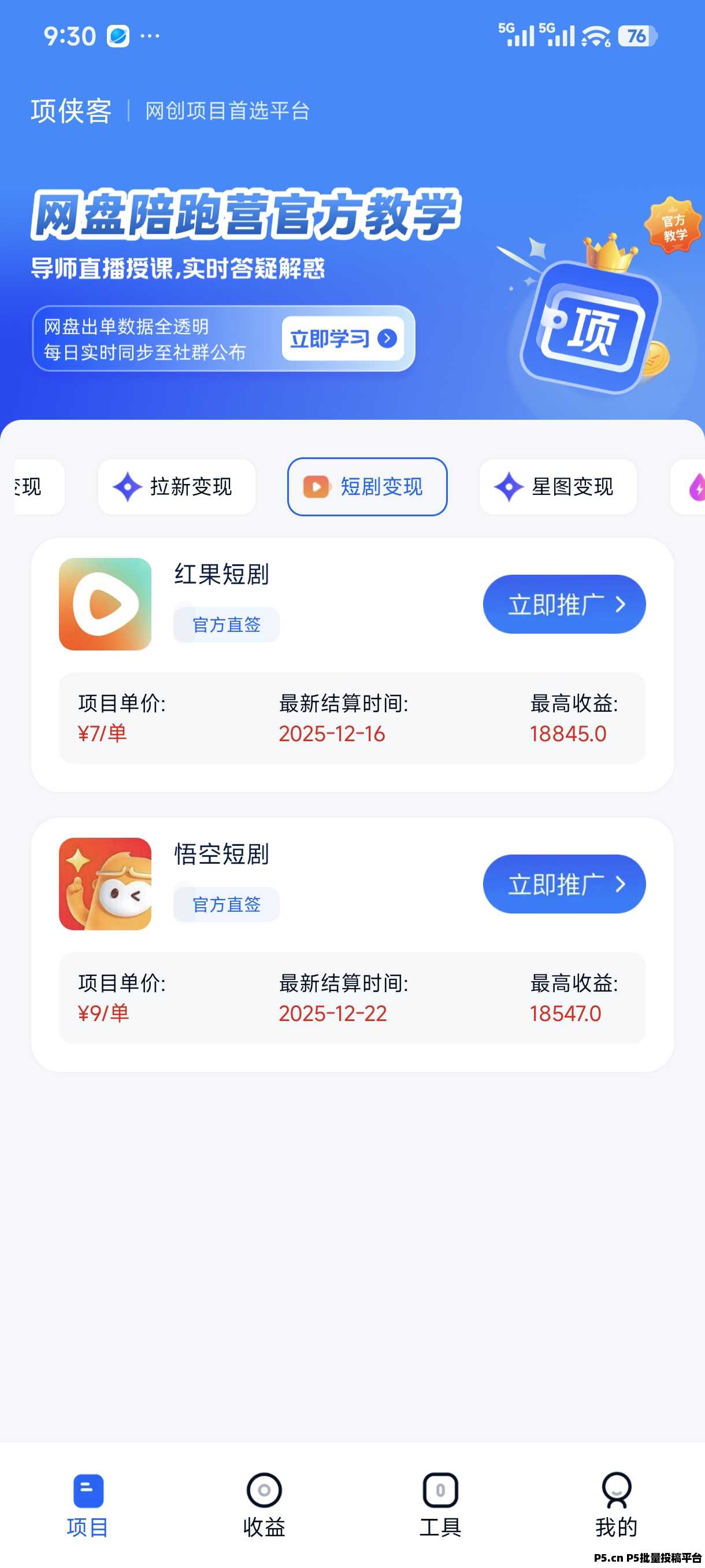
Task: Click the chevron on 悟空短剧 promote button
Action: coord(621,884)
